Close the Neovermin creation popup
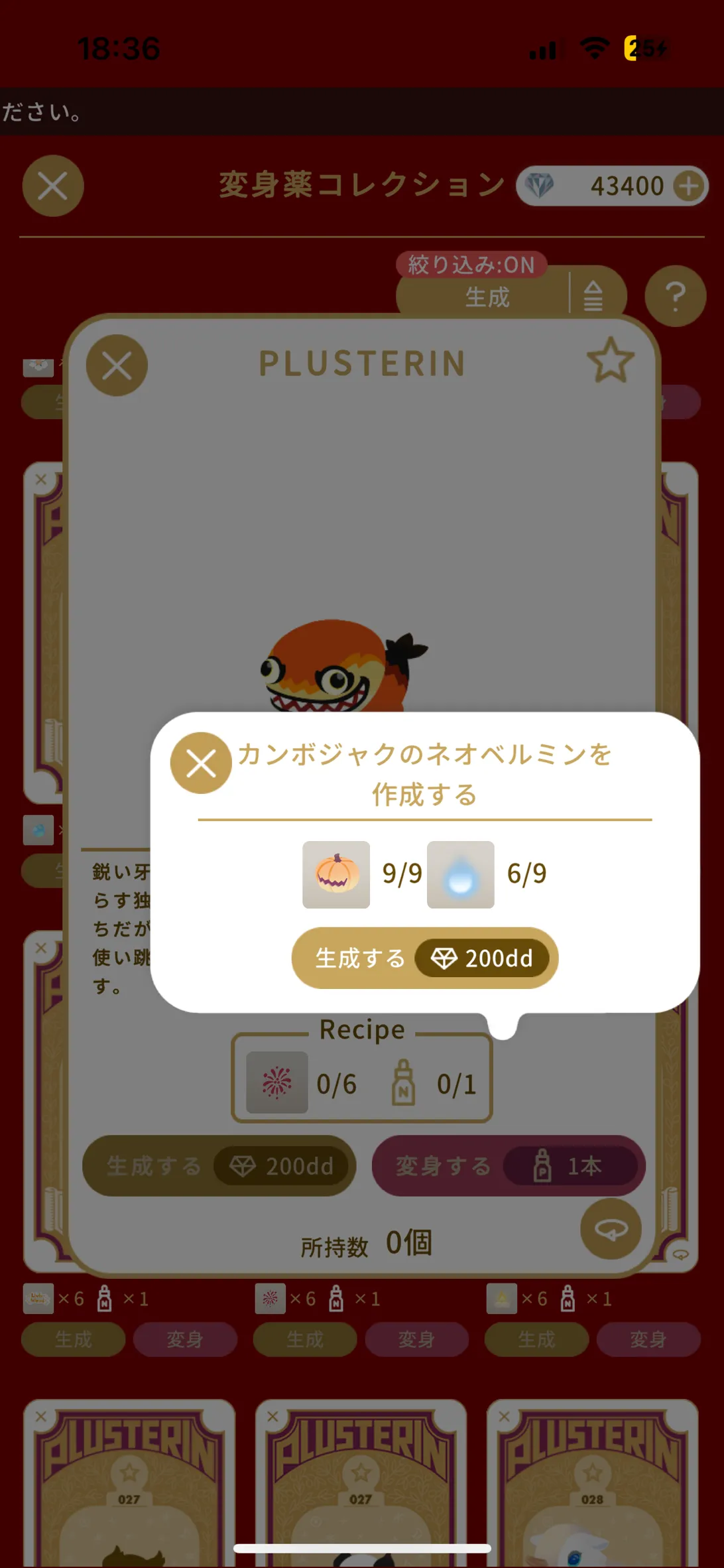 [x=201, y=763]
